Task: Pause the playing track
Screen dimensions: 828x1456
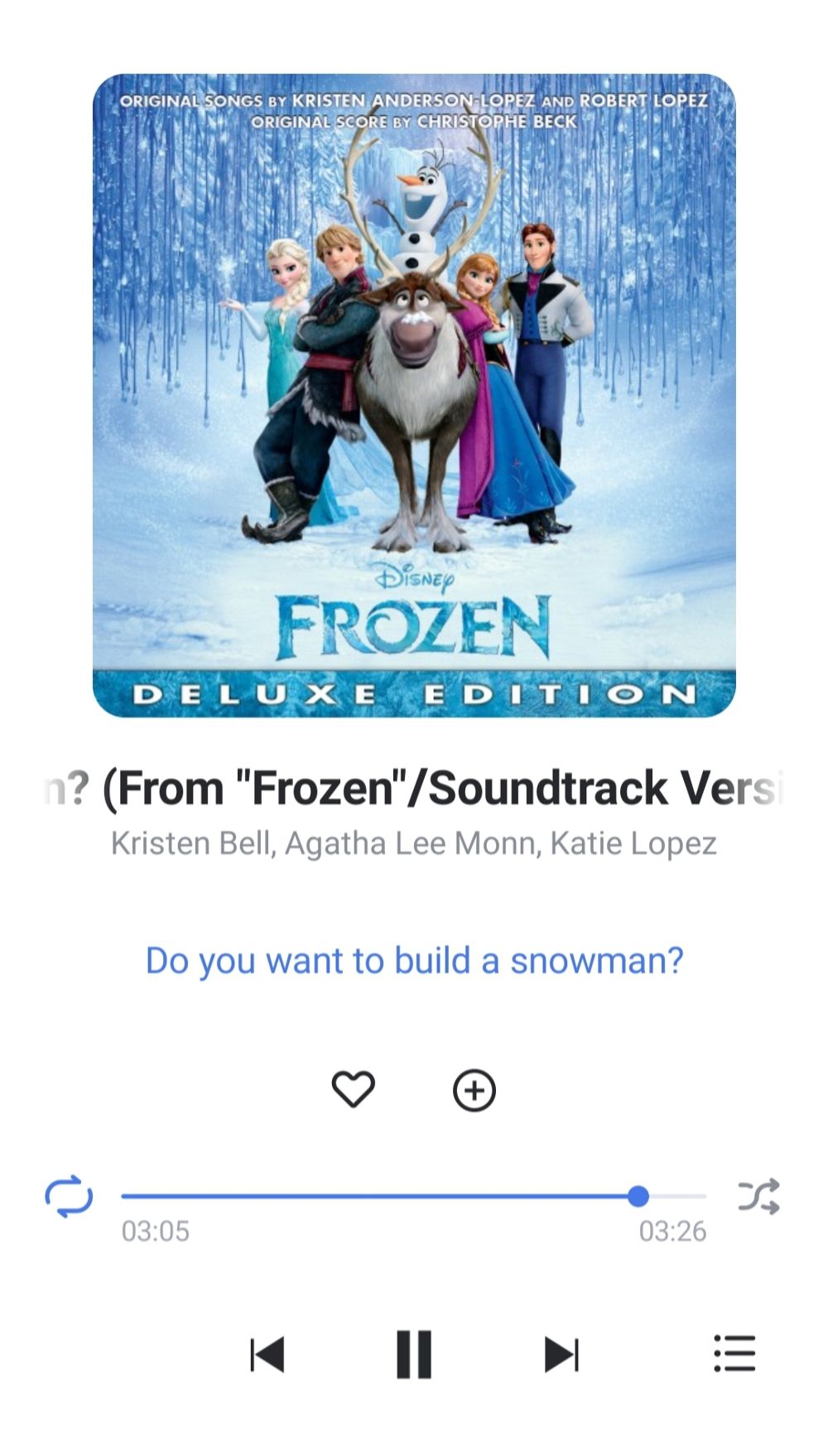Action: (x=414, y=1355)
